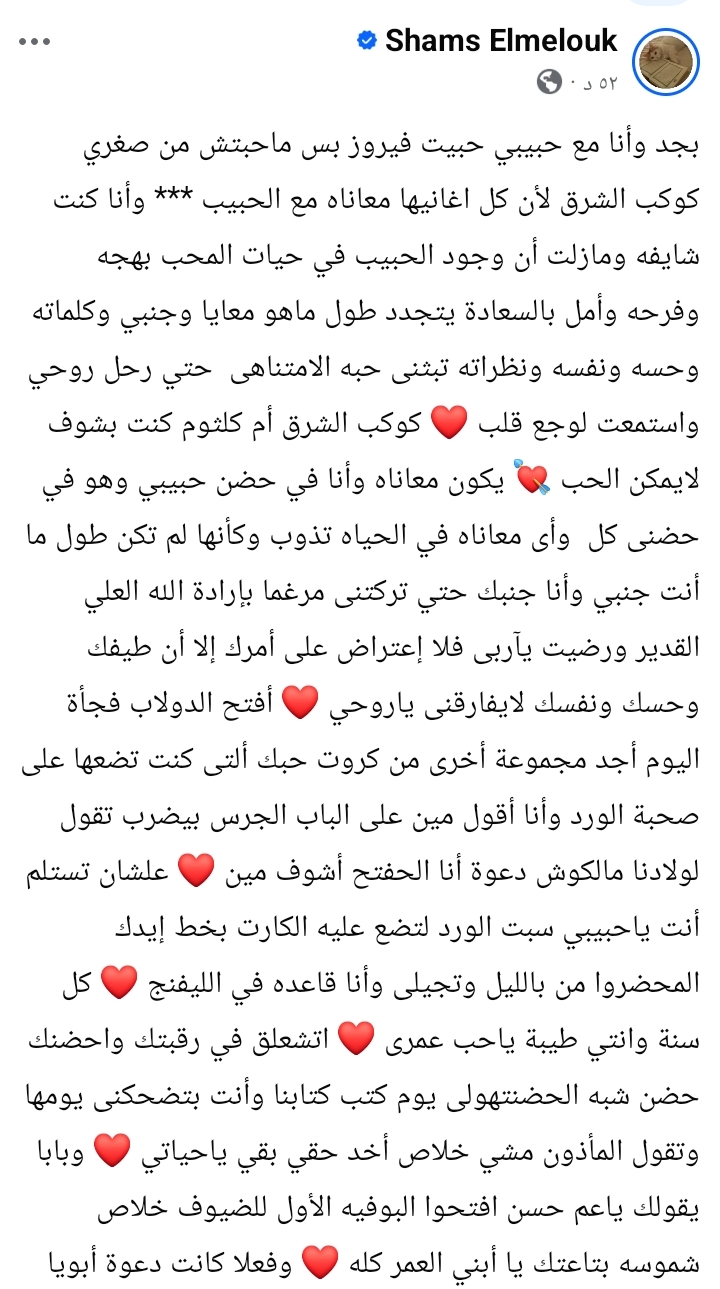Open Shams Elmelouk's profile name link
The width and height of the screenshot is (720, 1289).
[x=501, y=41]
